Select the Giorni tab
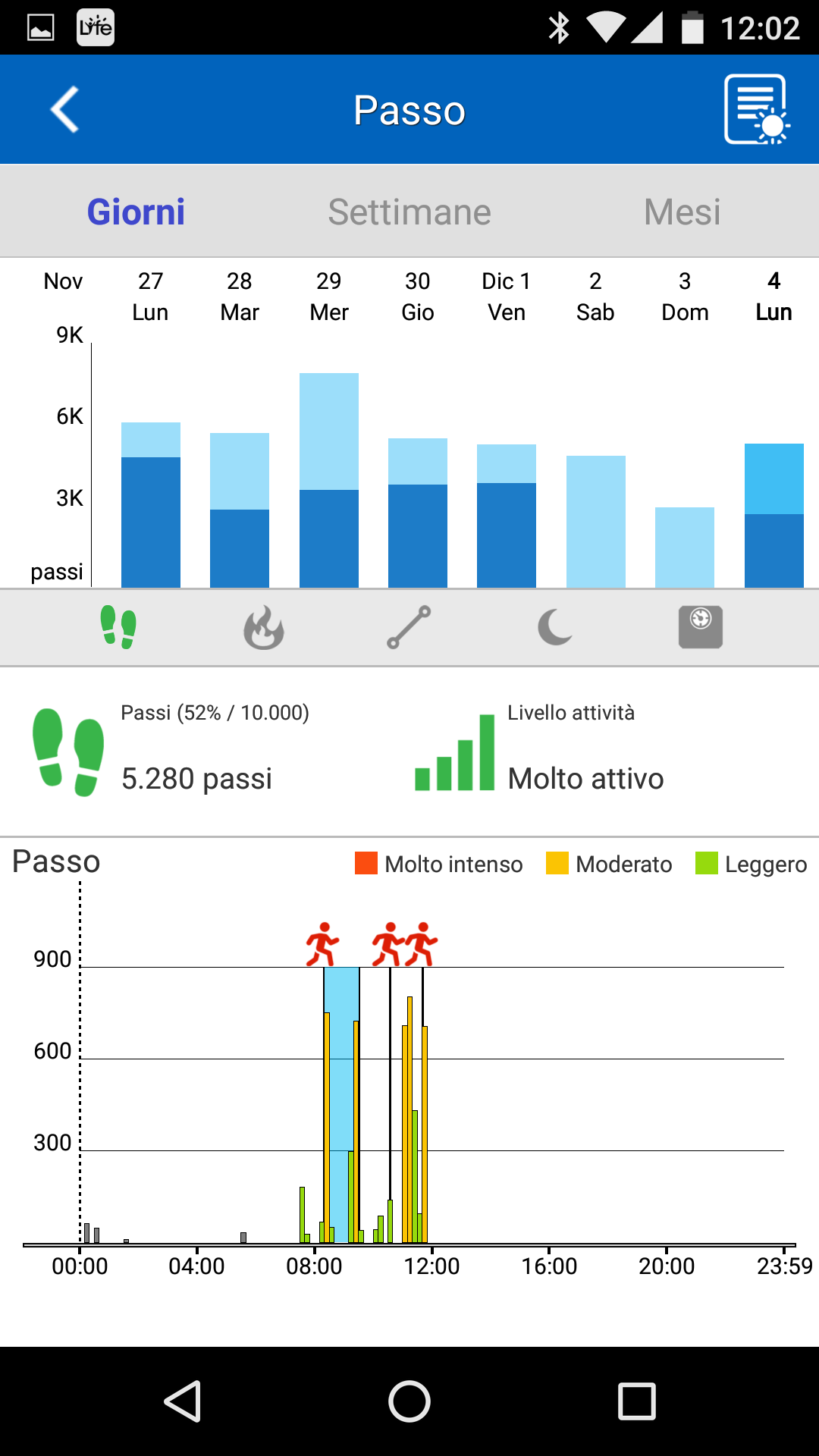This screenshot has height=1456, width=819. pos(136,212)
